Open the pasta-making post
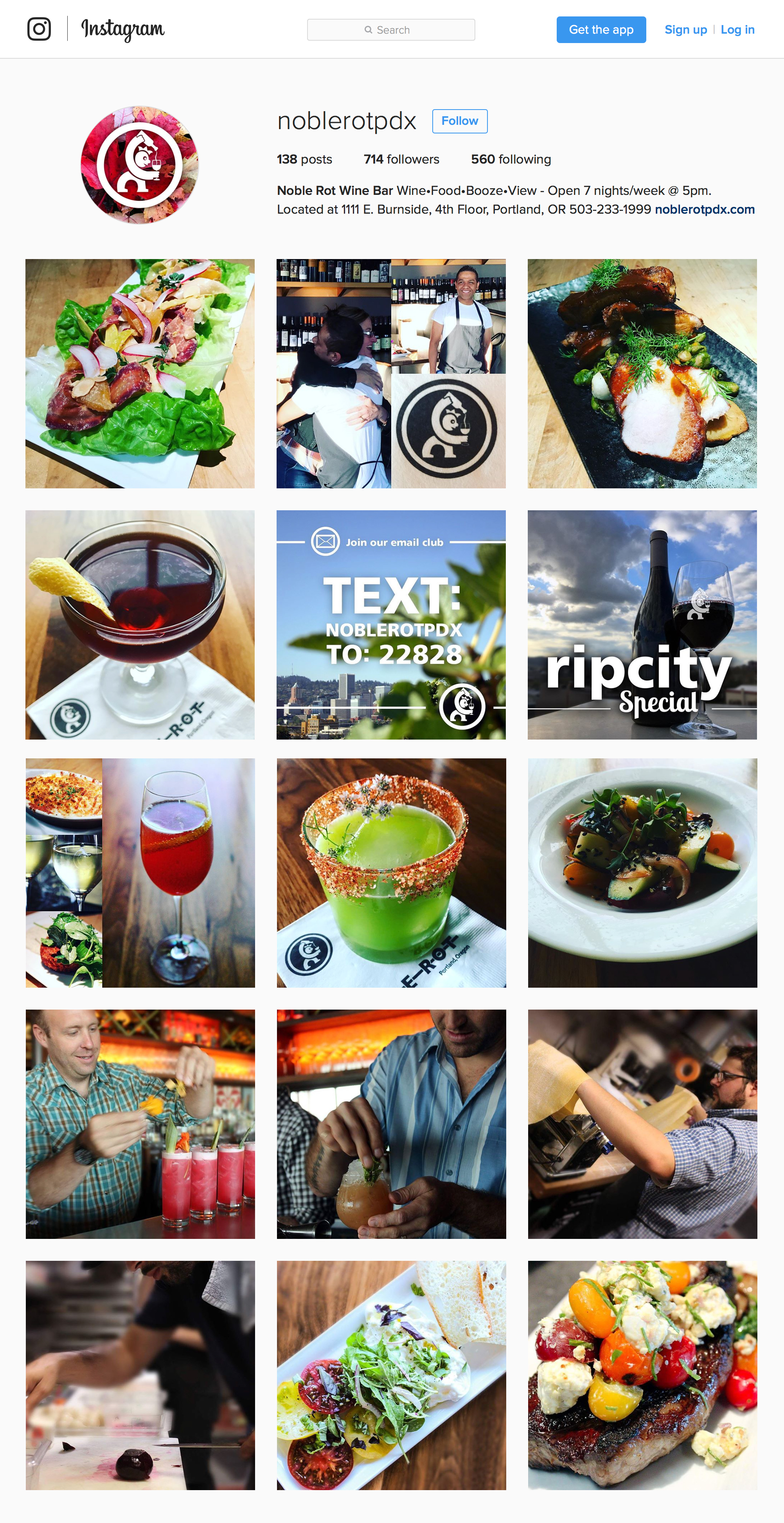The image size is (784, 1523). pos(642,1124)
